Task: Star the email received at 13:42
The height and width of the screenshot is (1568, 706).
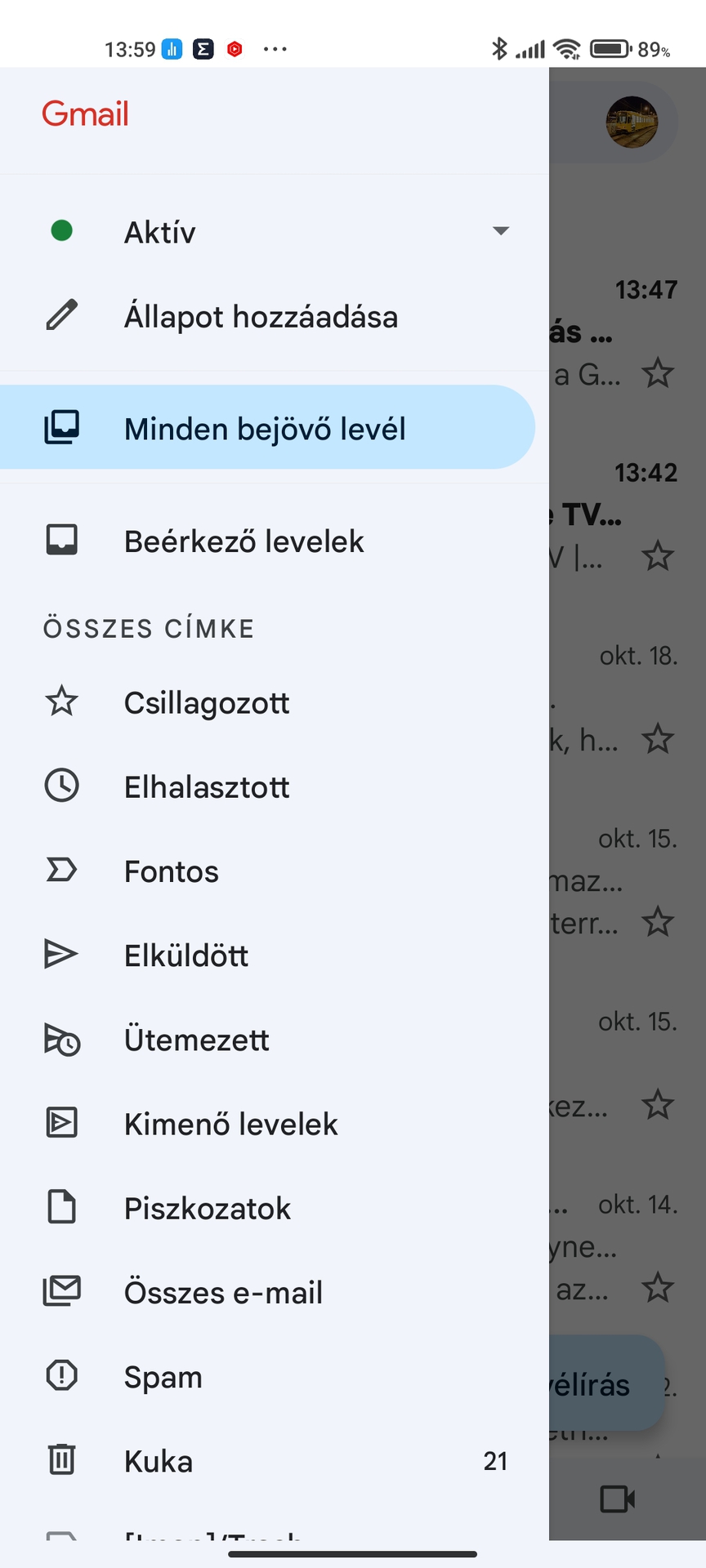Action: coord(658,556)
